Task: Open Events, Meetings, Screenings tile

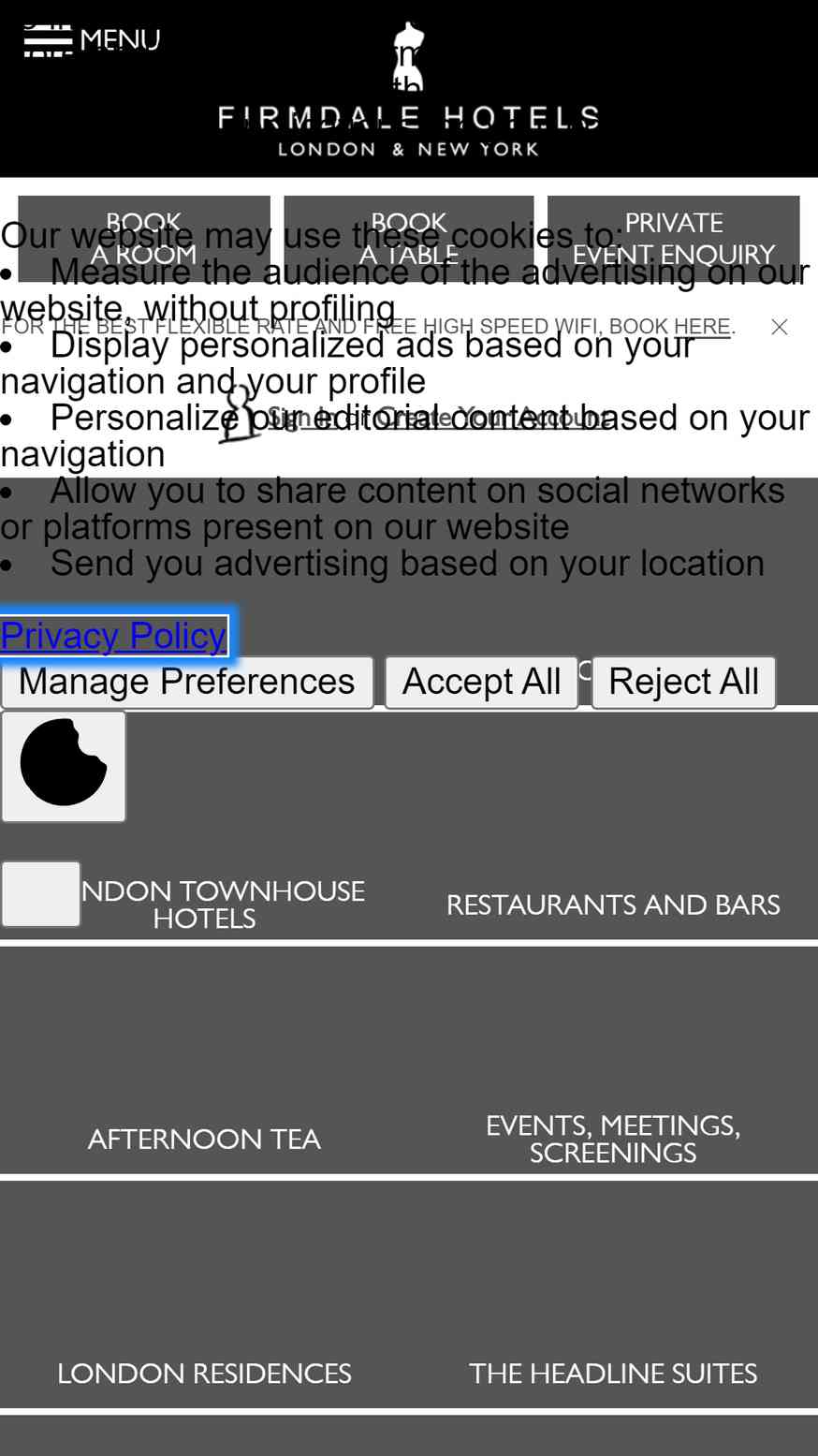Action: point(613,1060)
